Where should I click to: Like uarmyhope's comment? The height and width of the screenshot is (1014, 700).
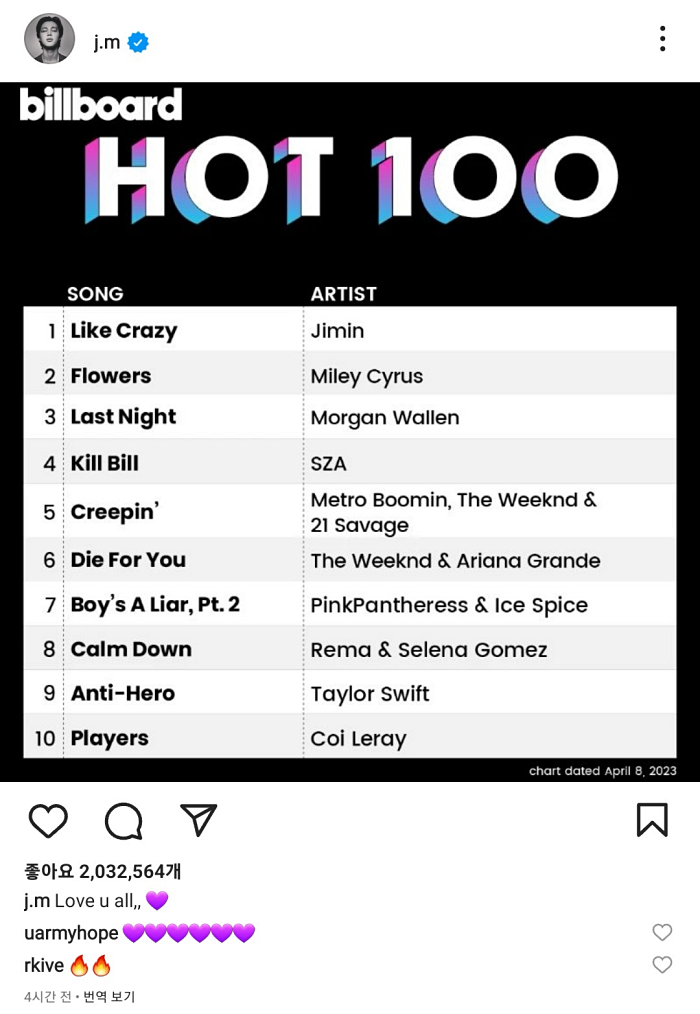click(x=662, y=932)
